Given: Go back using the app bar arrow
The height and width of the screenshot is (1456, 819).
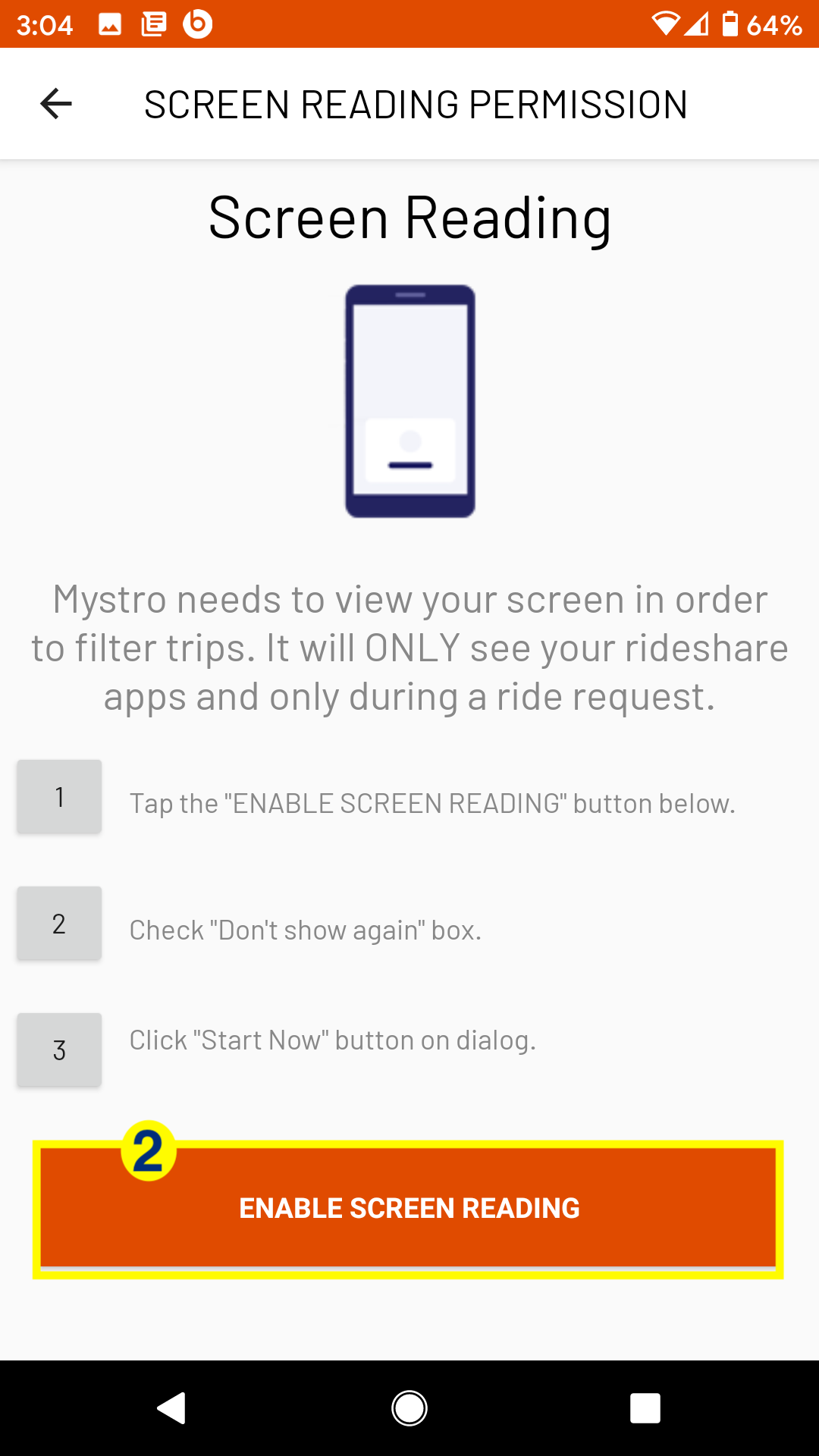Looking at the screenshot, I should coord(56,104).
